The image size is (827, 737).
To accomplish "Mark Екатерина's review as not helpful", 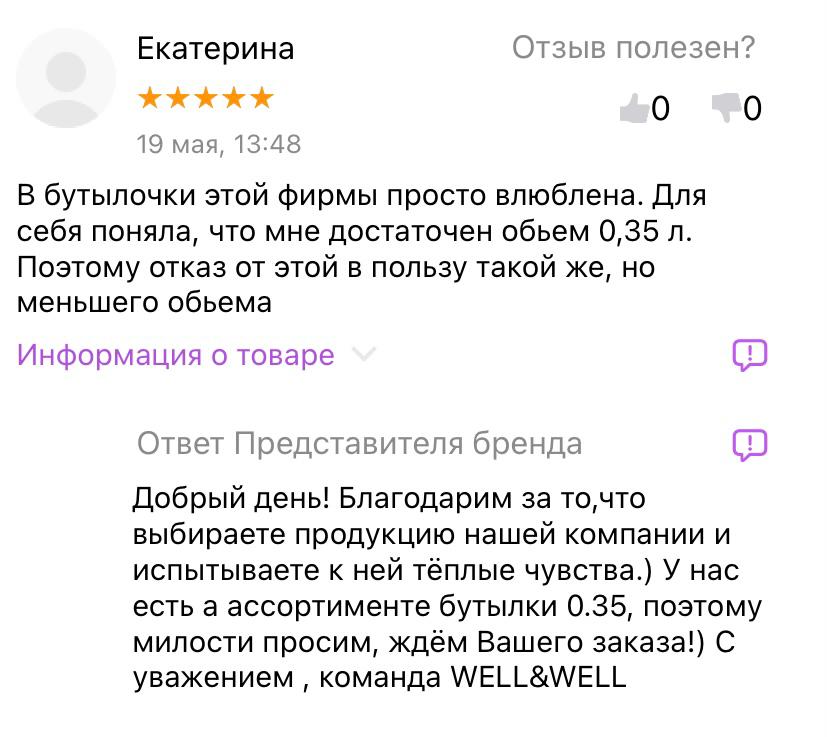I will [725, 107].
